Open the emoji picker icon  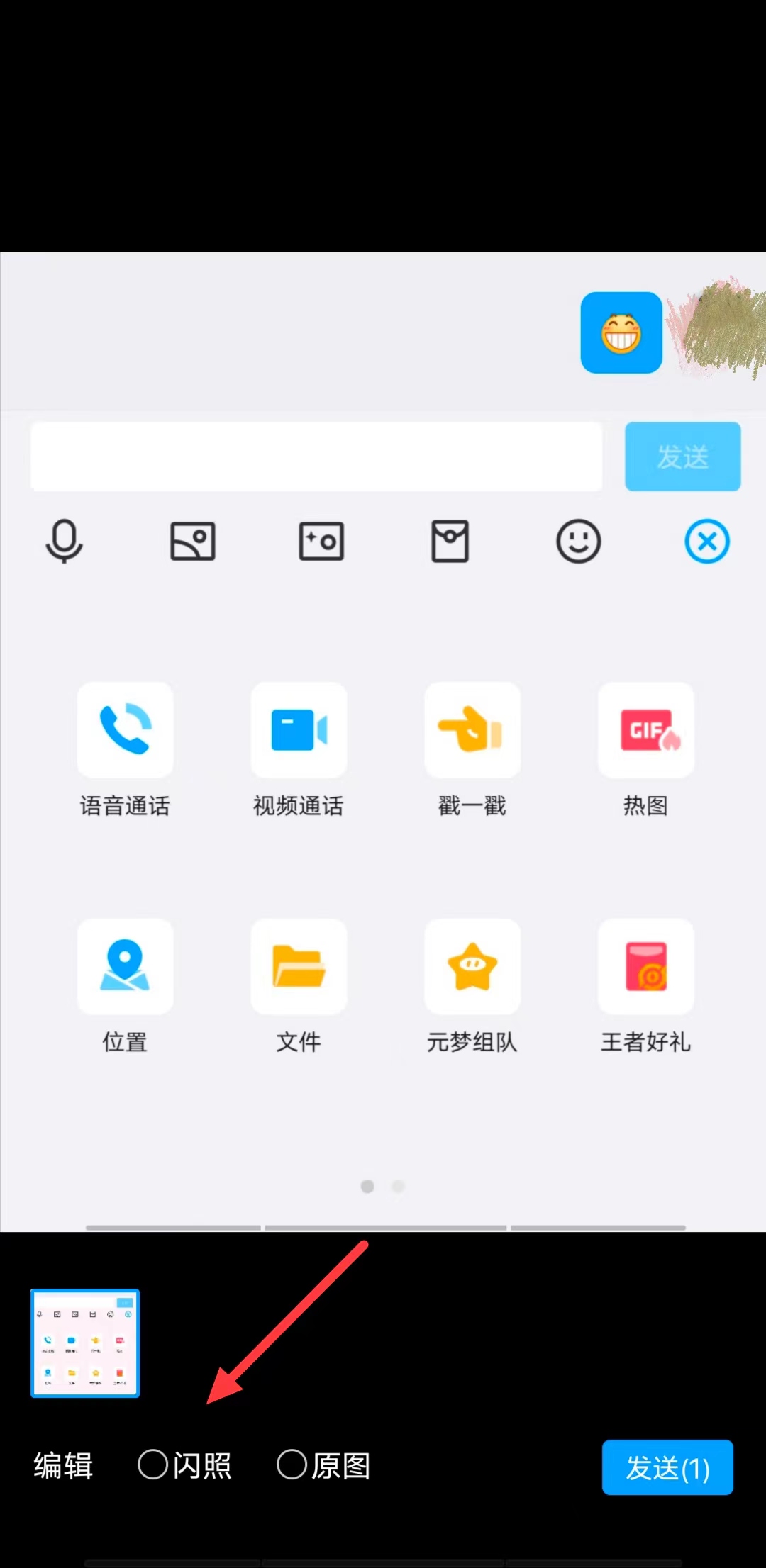578,541
